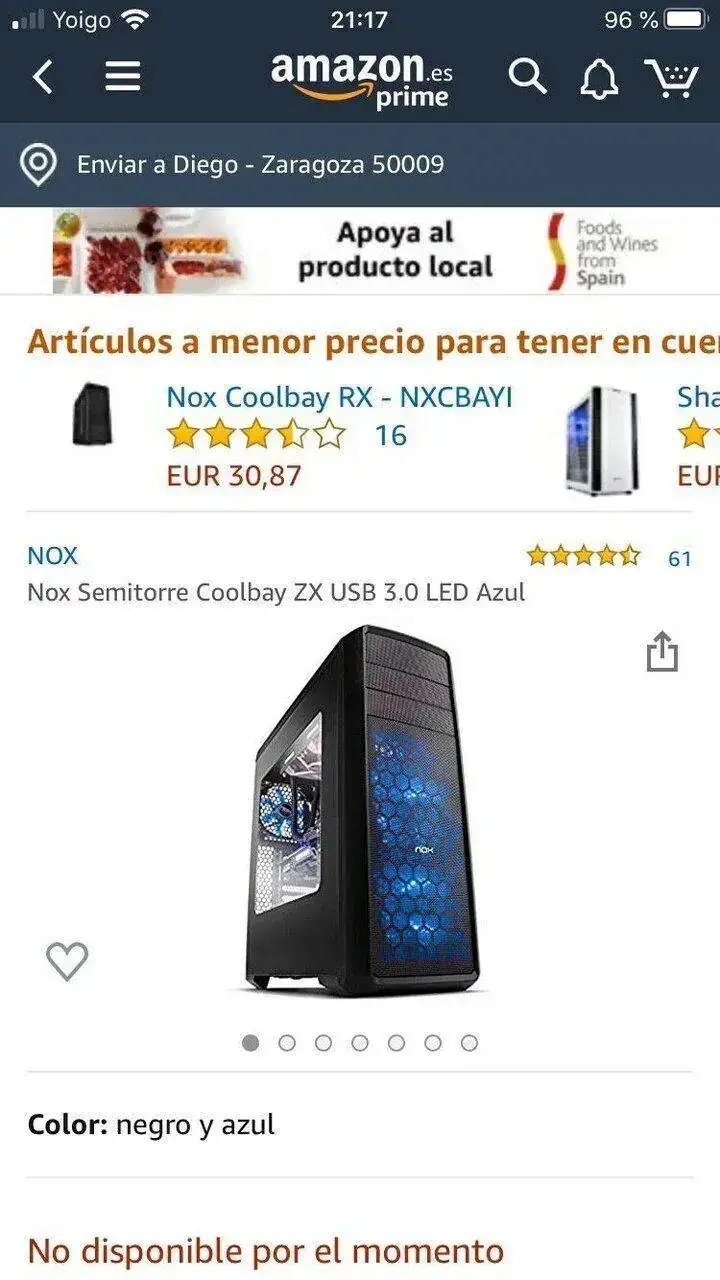This screenshot has height=1280, width=720.
Task: Go to the Amazon.es home logo
Action: click(x=361, y=79)
